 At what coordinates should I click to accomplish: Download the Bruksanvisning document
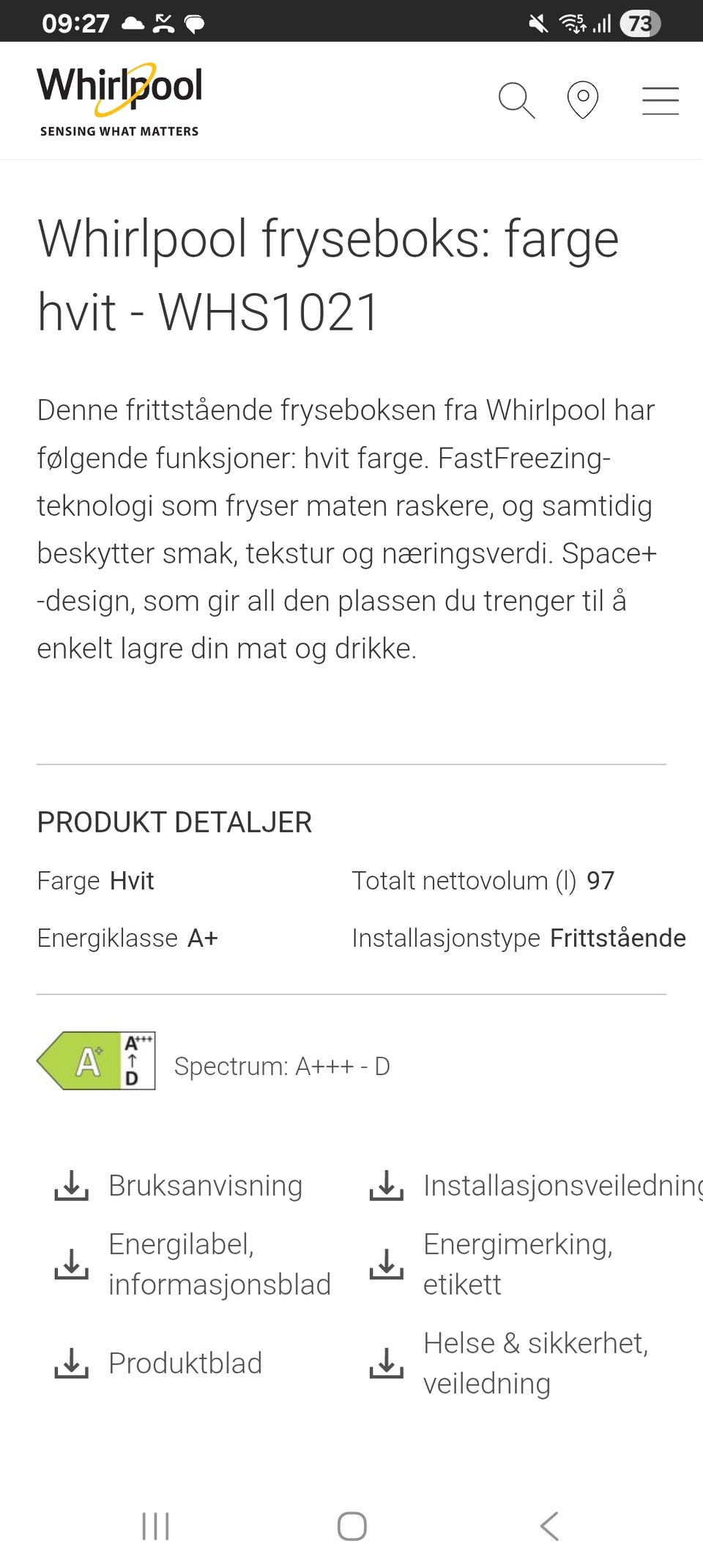(x=205, y=1185)
